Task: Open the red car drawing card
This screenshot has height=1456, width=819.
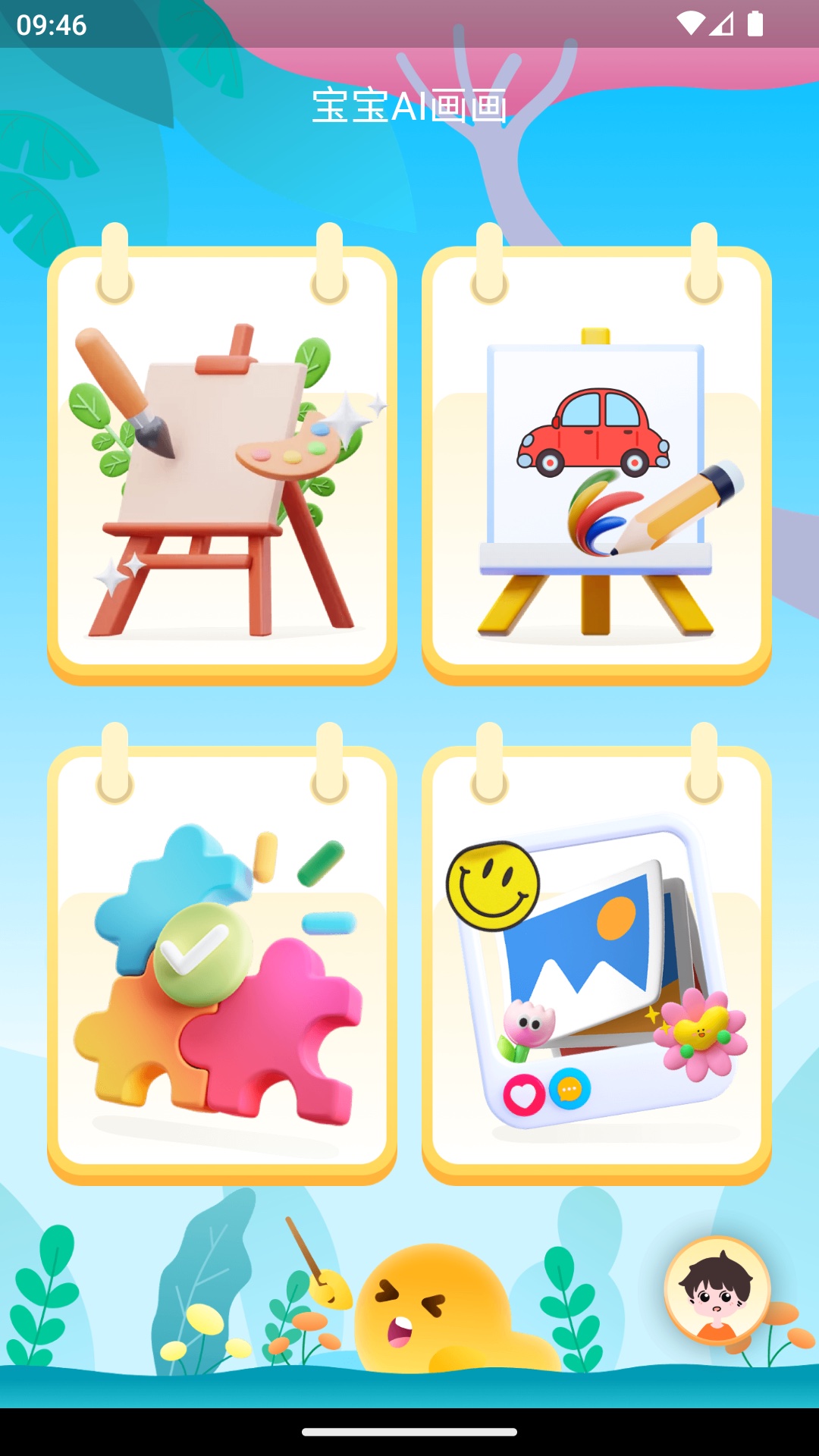Action: (x=596, y=466)
